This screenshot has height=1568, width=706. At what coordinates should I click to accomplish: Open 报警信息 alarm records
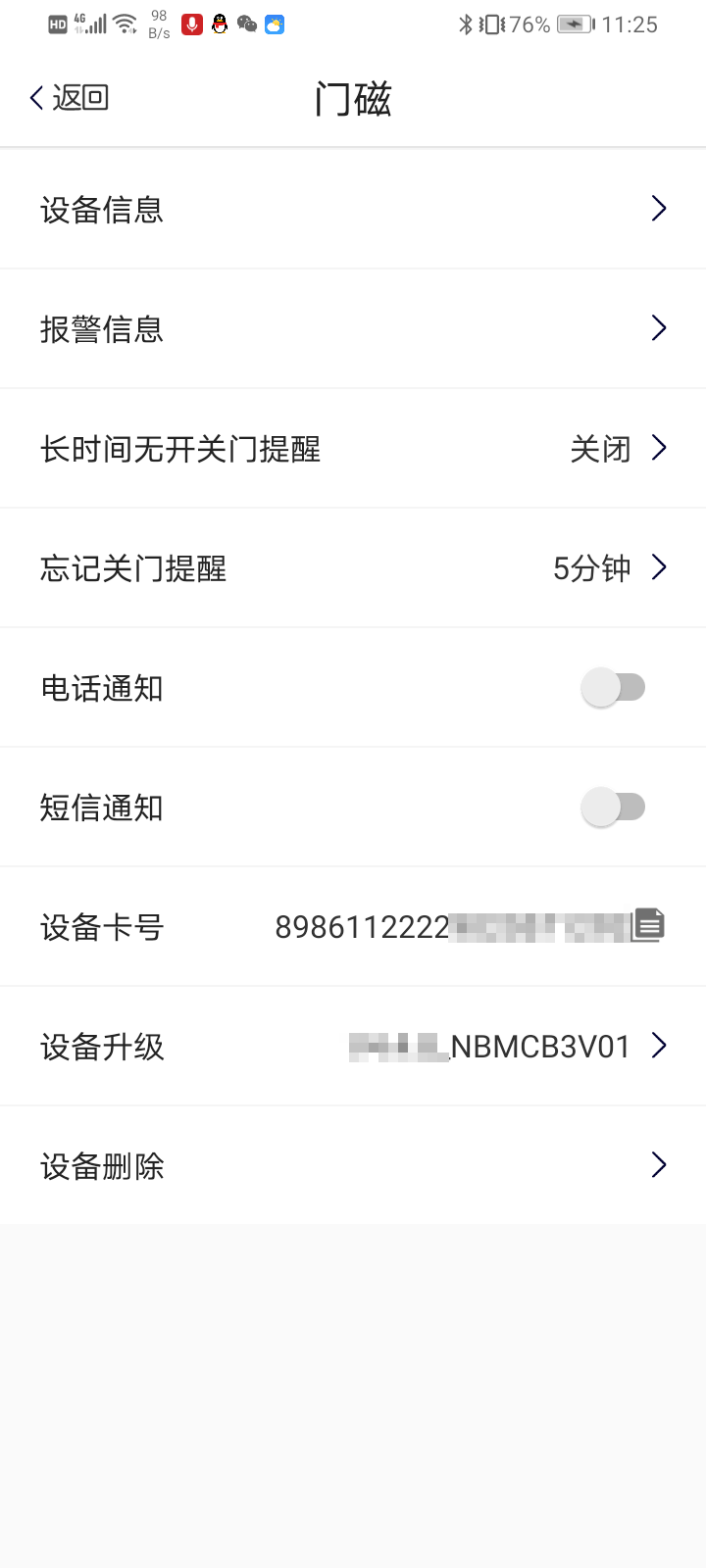point(353,328)
